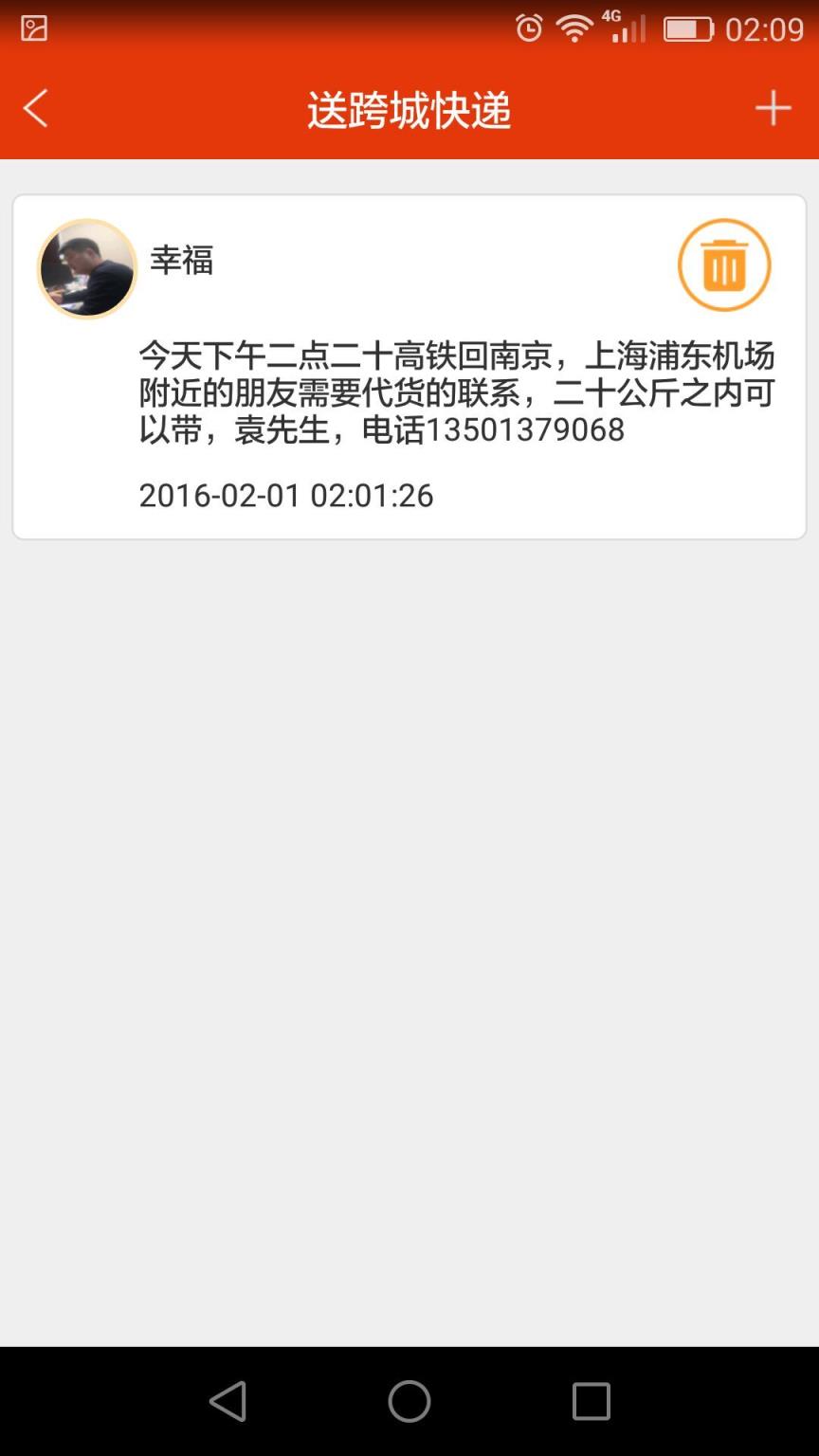Tap the battery level indicator
Viewport: 819px width, 1456px height.
(x=689, y=28)
